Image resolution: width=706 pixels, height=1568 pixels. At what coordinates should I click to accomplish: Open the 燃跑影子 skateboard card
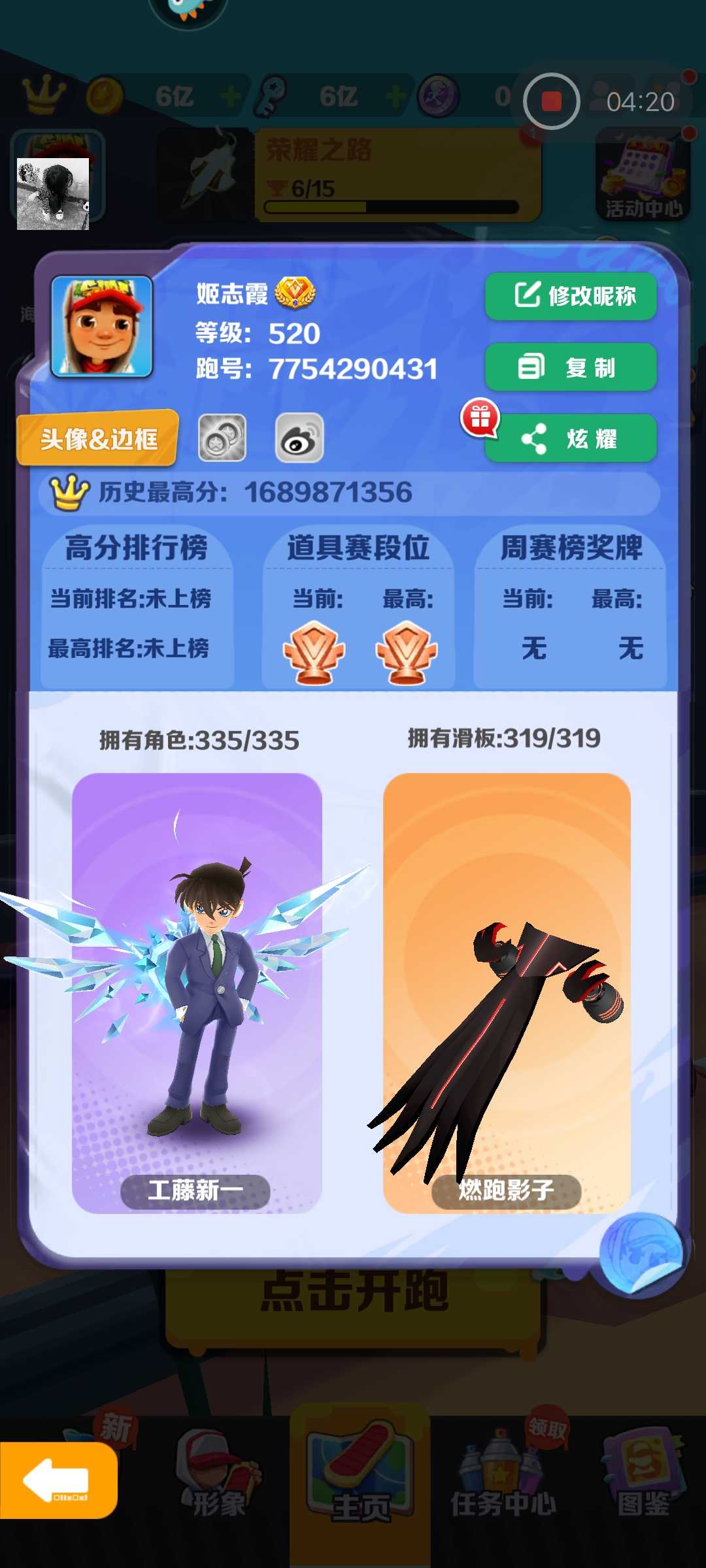tap(507, 993)
